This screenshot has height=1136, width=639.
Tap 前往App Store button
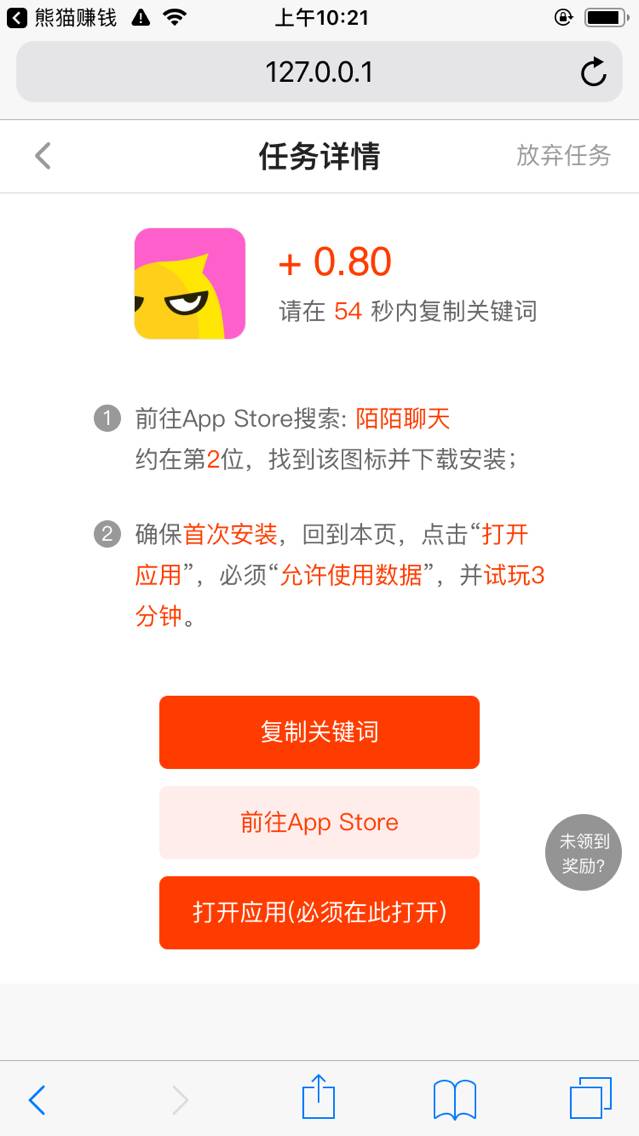pos(319,822)
